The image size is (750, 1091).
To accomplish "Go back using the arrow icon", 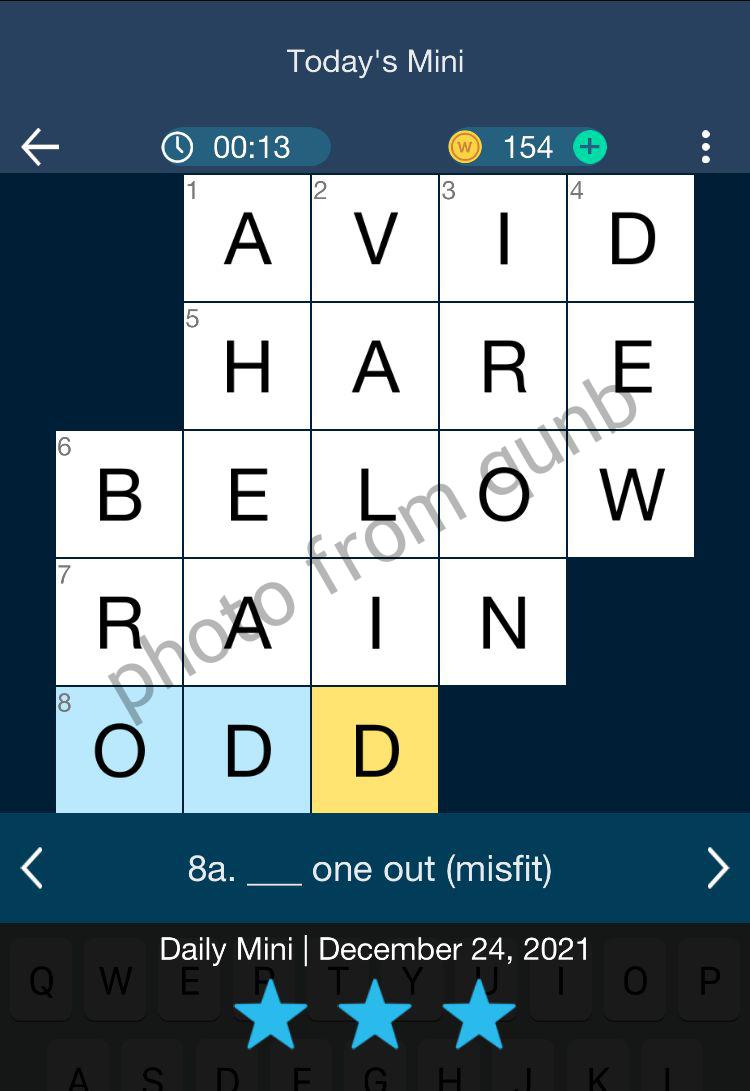I will point(40,148).
